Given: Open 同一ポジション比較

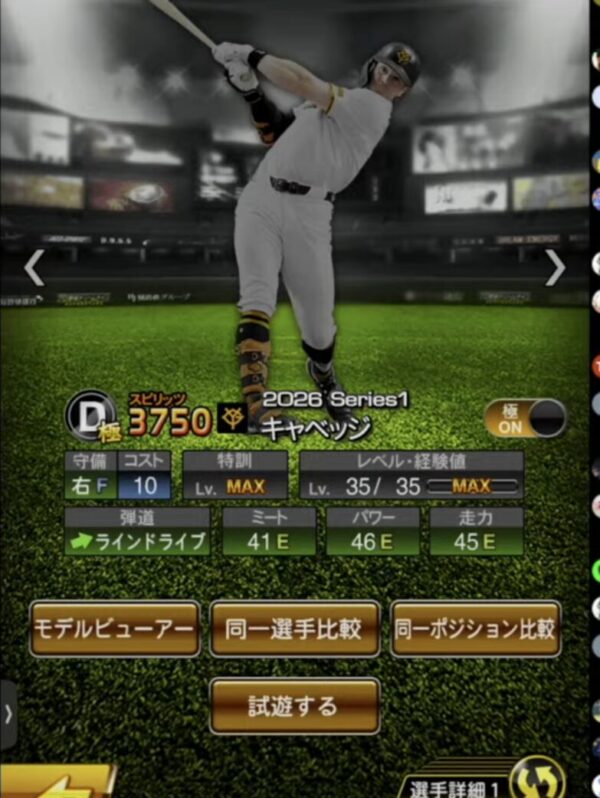Looking at the screenshot, I should coord(474,629).
